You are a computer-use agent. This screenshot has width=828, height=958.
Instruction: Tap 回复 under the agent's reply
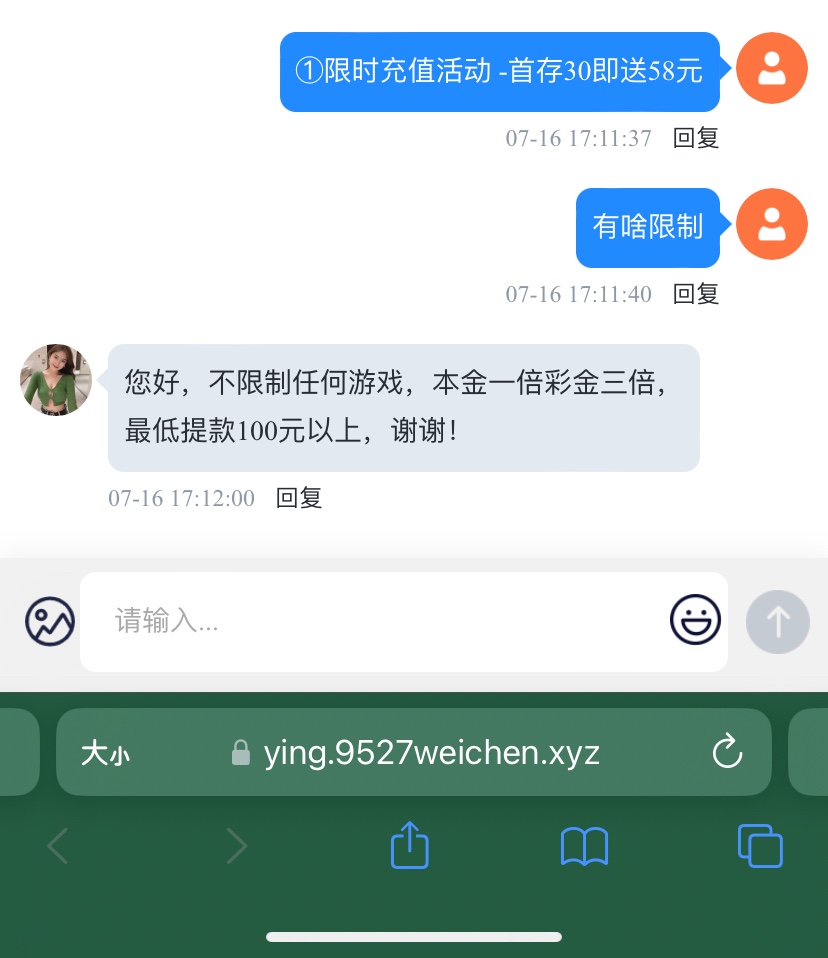tap(298, 498)
